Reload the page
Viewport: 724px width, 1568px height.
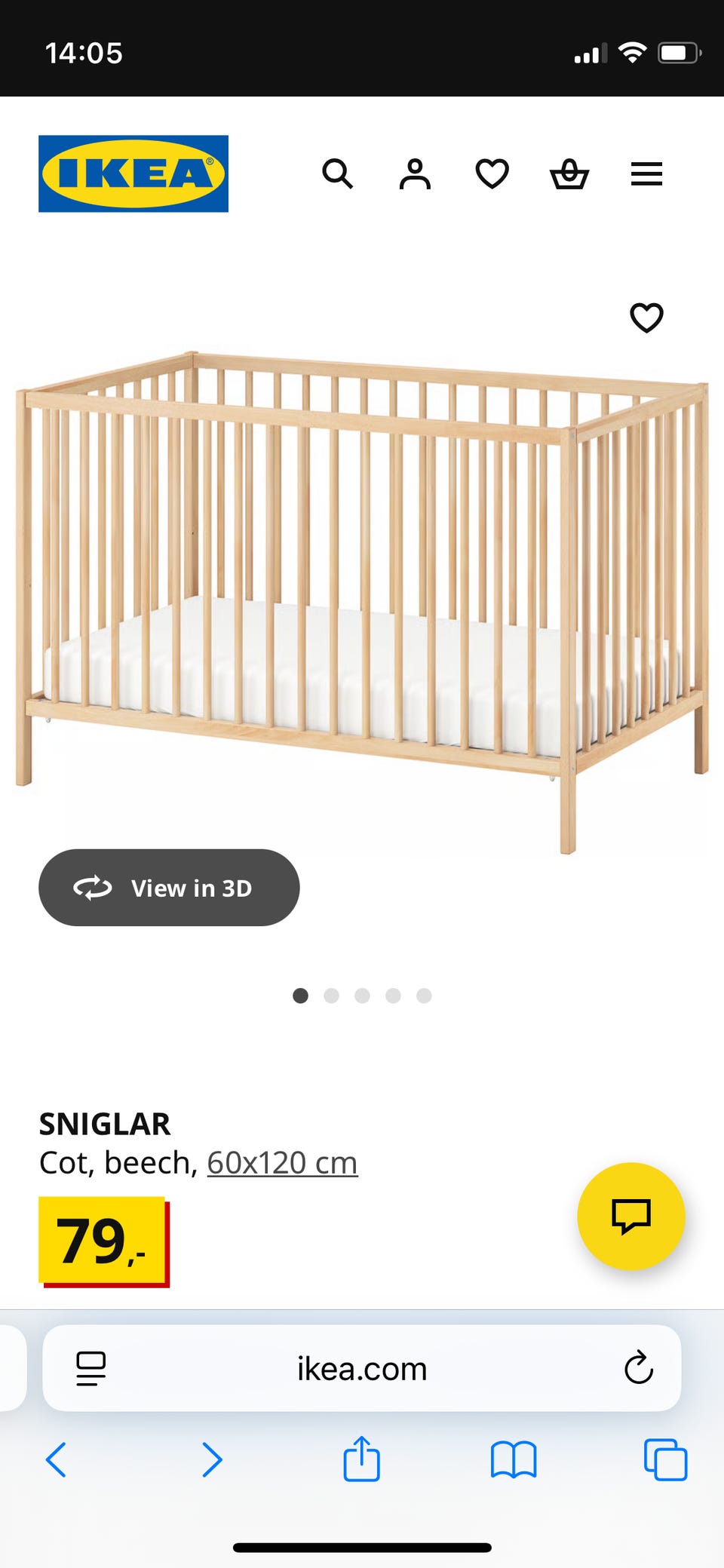(638, 1368)
